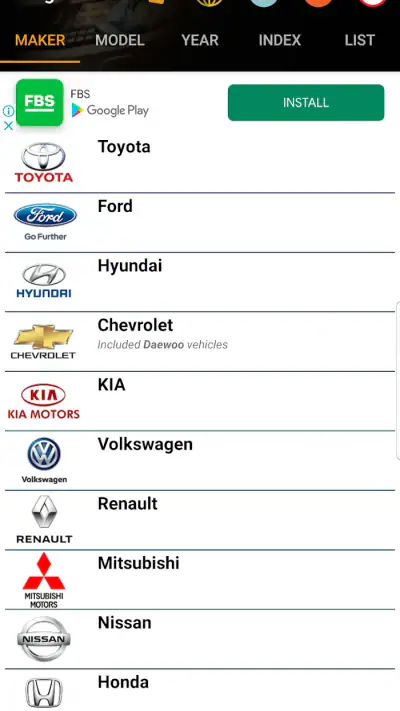Image resolution: width=400 pixels, height=711 pixels.
Task: Go to the LIST tab
Action: pyautogui.click(x=360, y=41)
